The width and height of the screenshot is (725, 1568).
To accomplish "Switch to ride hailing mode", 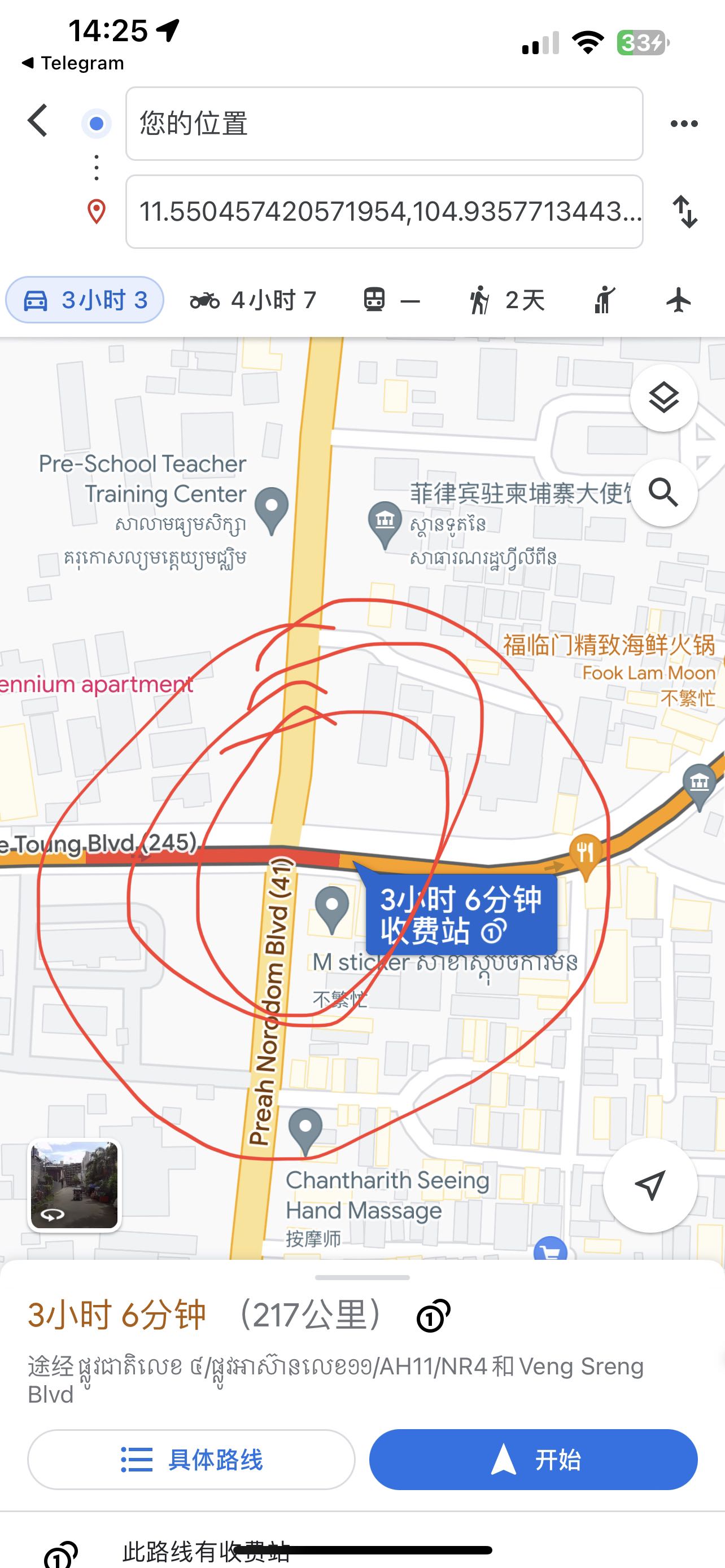I will click(x=604, y=300).
